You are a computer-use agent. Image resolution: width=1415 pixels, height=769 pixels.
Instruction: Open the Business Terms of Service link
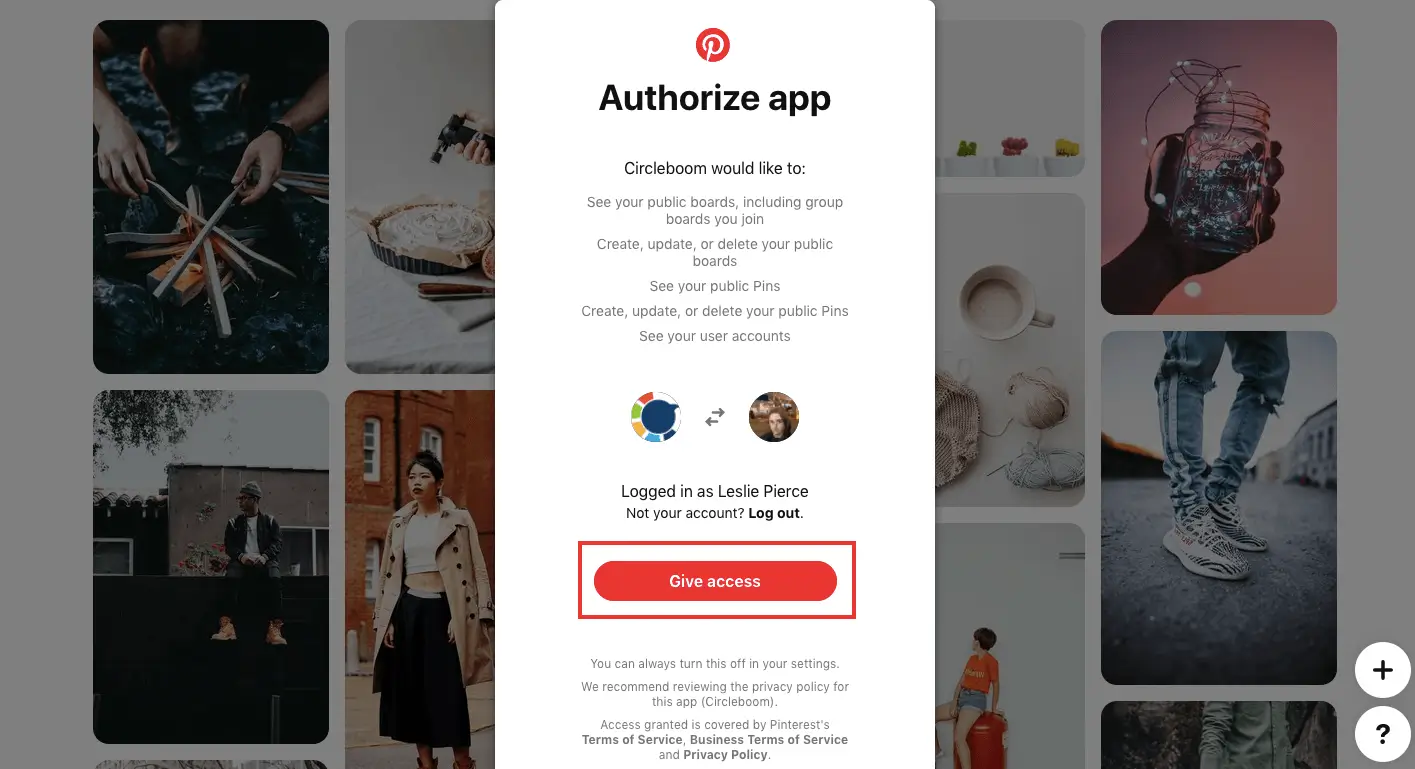pos(768,740)
